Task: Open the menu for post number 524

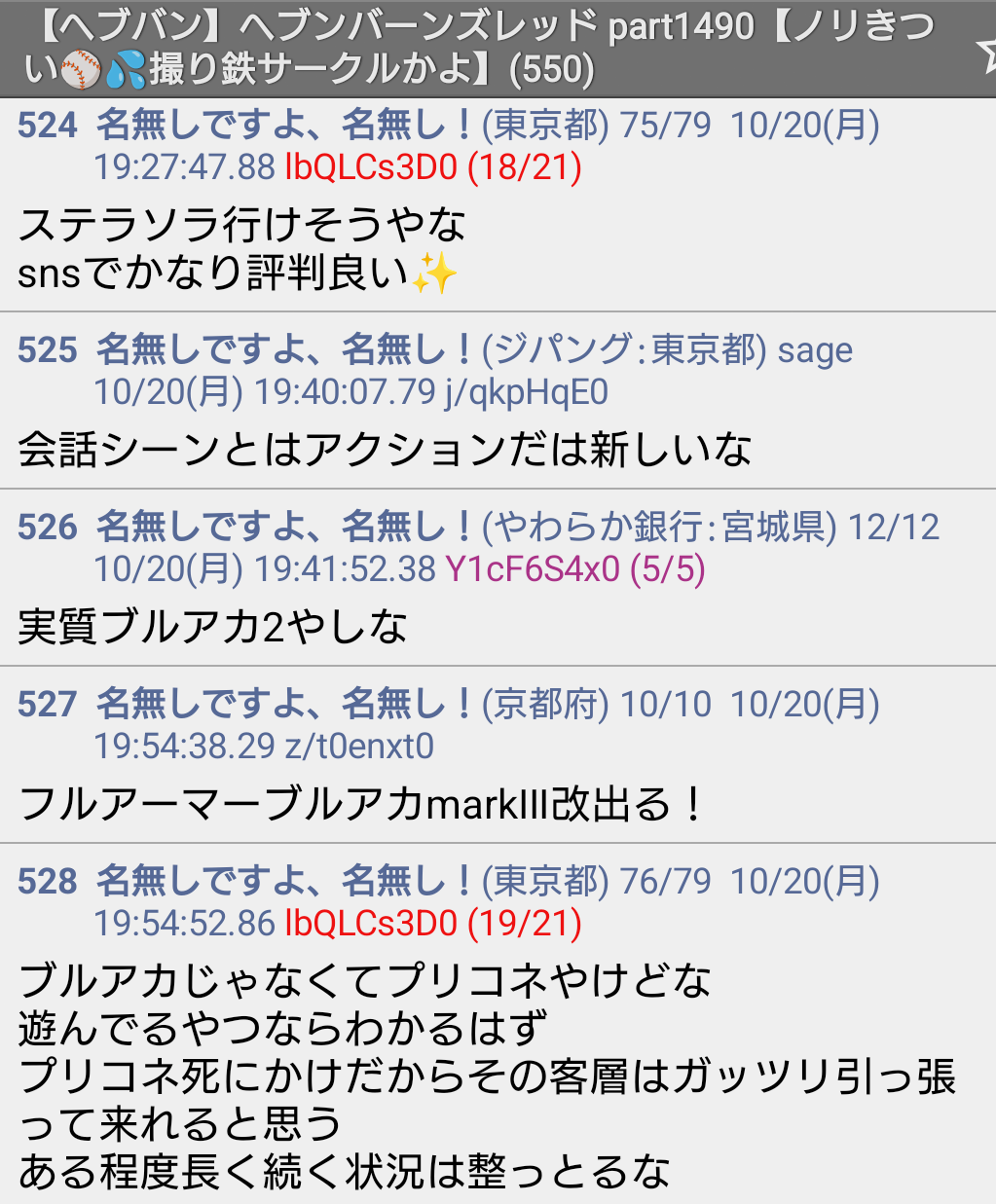Action: [47, 126]
